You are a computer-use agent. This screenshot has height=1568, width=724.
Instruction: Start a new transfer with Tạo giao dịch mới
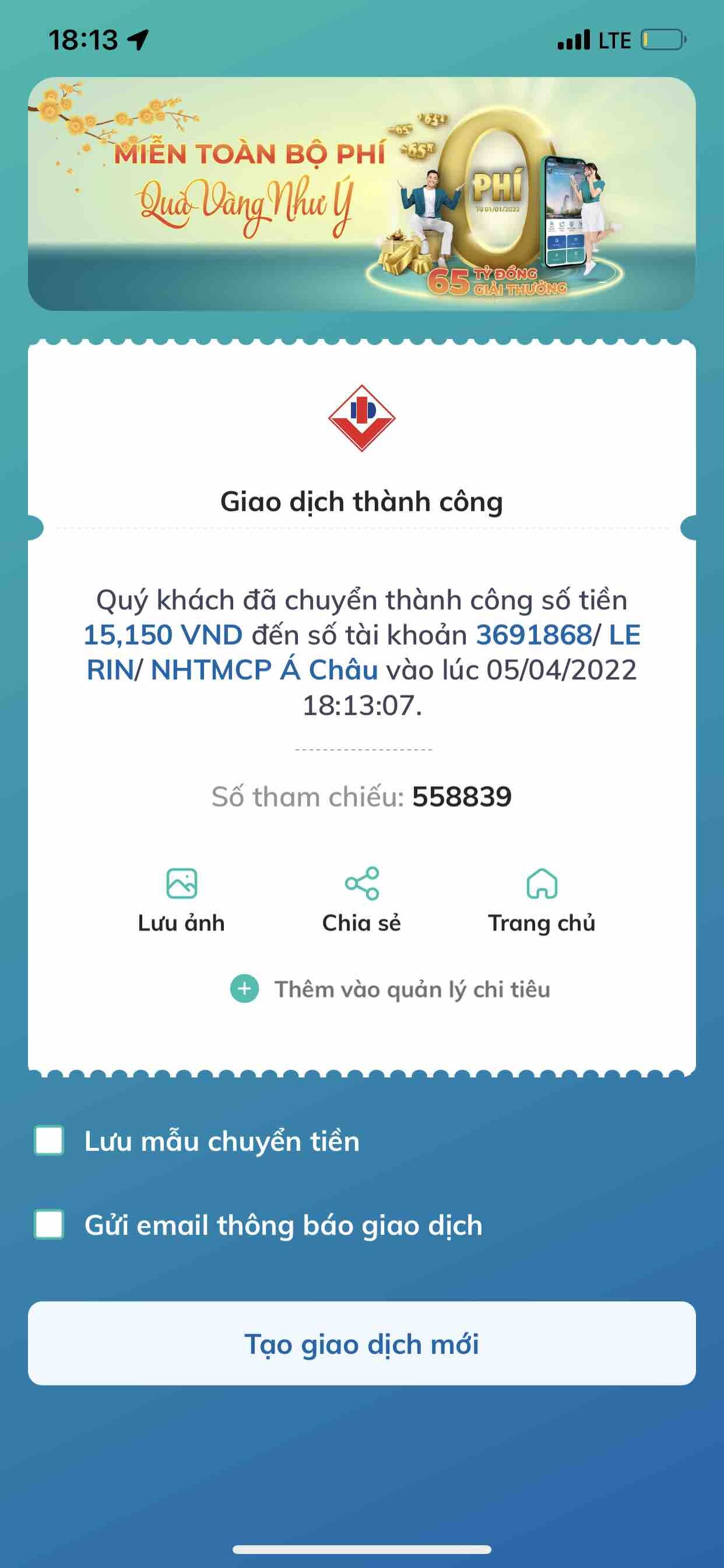pyautogui.click(x=361, y=1344)
